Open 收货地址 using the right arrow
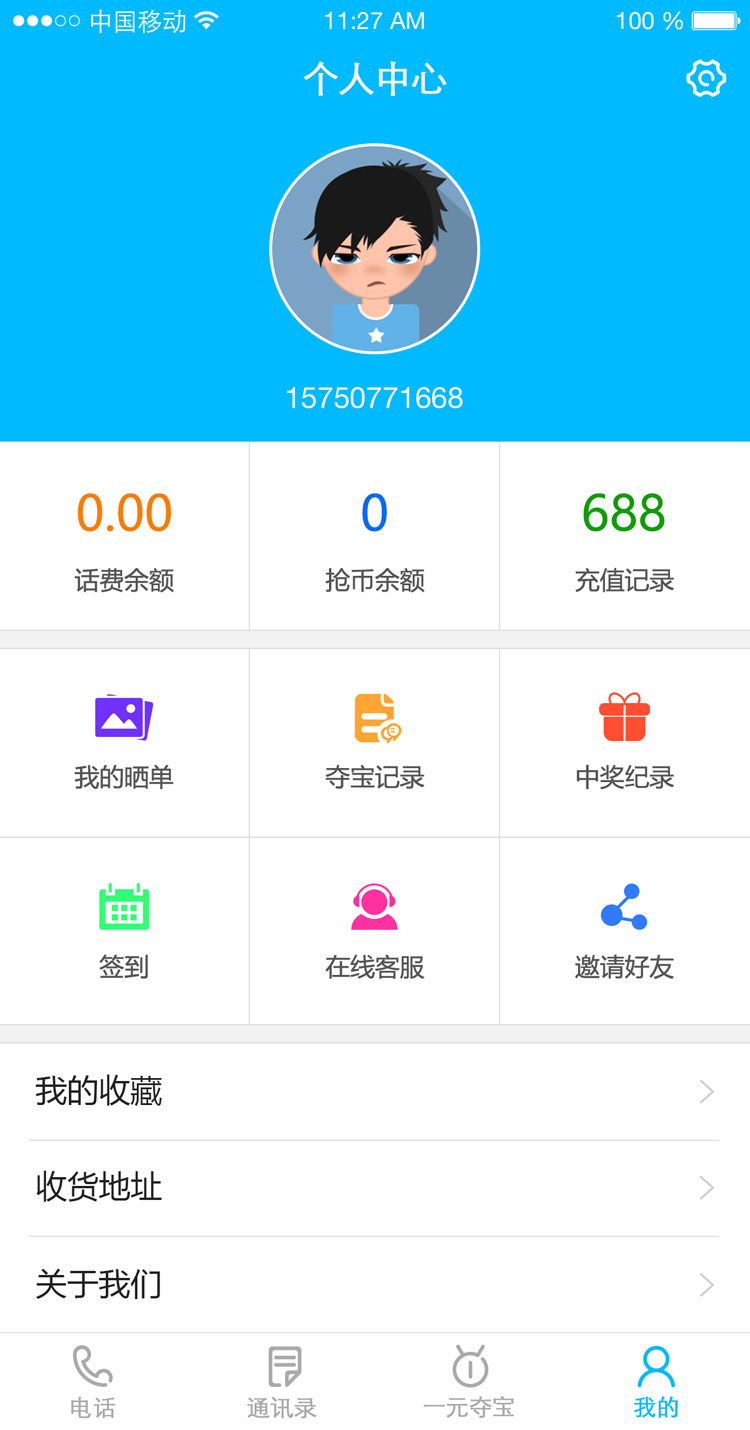This screenshot has width=750, height=1430. (708, 1188)
